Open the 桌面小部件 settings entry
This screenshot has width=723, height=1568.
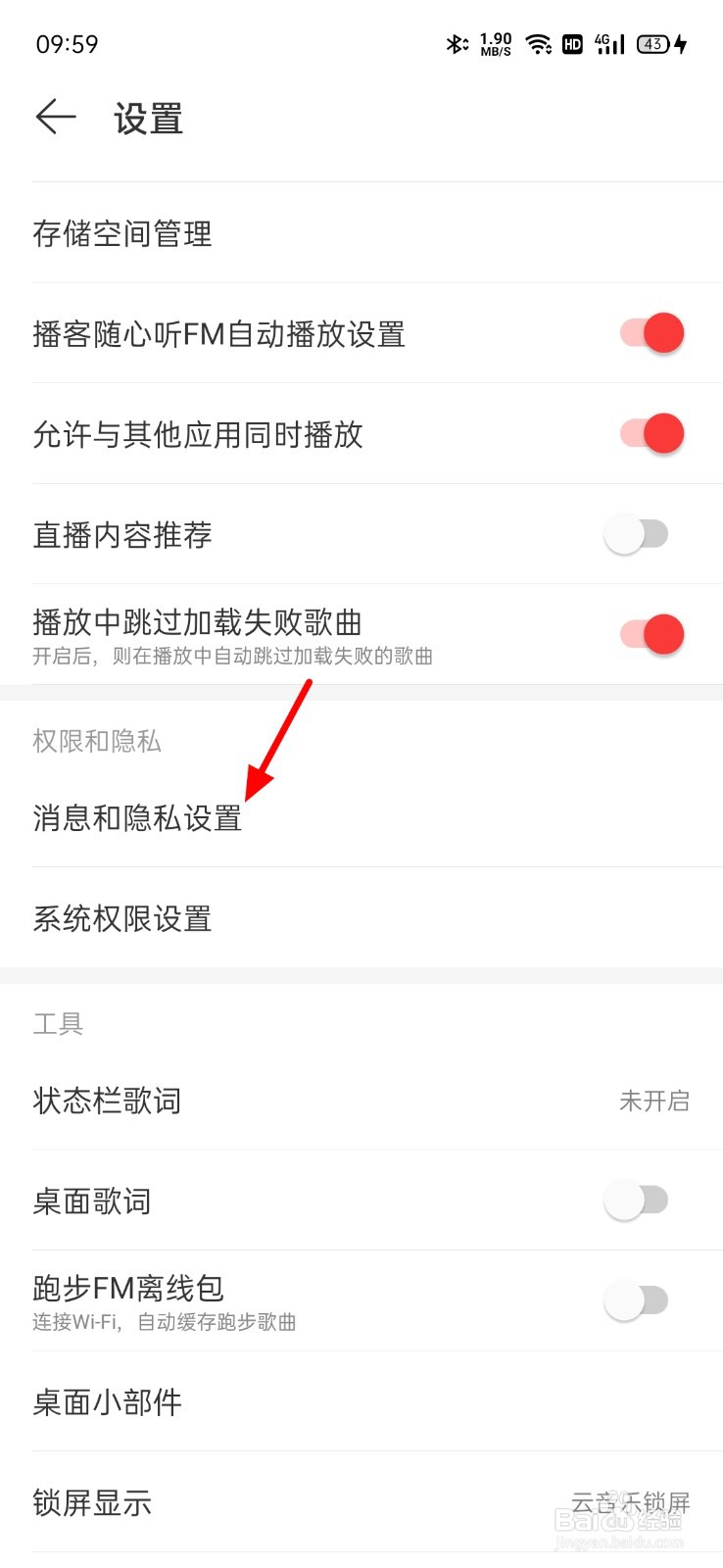pyautogui.click(x=106, y=1403)
